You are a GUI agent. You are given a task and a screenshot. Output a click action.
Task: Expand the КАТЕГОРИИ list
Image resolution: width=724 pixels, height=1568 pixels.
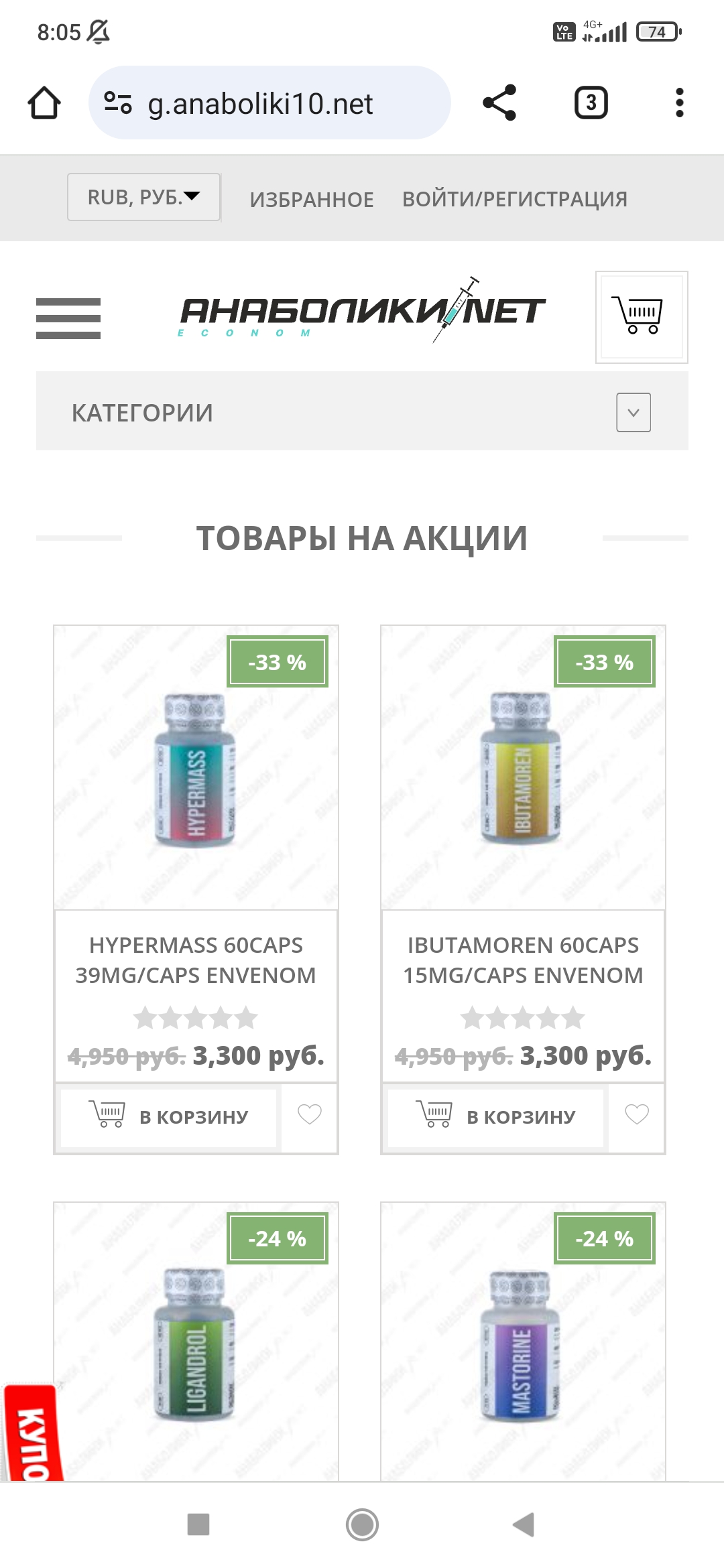pos(633,412)
